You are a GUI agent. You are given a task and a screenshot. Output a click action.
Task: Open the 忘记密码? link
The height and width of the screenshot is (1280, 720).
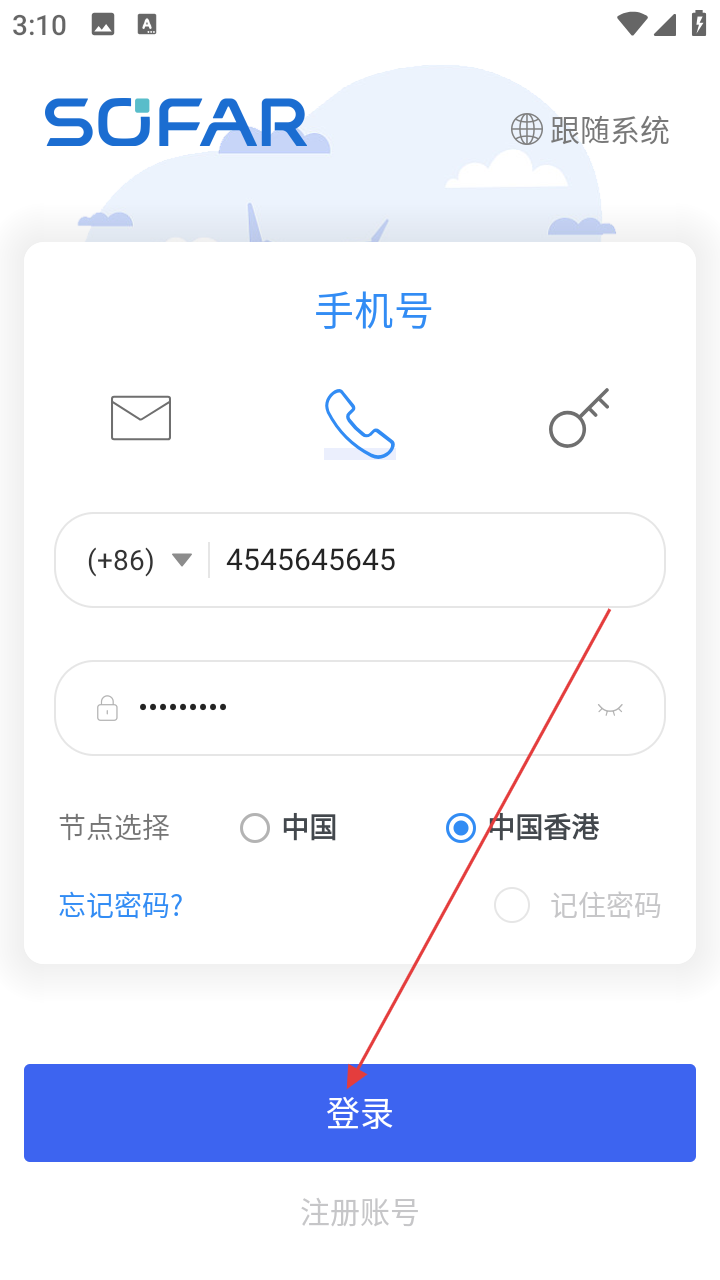121,906
